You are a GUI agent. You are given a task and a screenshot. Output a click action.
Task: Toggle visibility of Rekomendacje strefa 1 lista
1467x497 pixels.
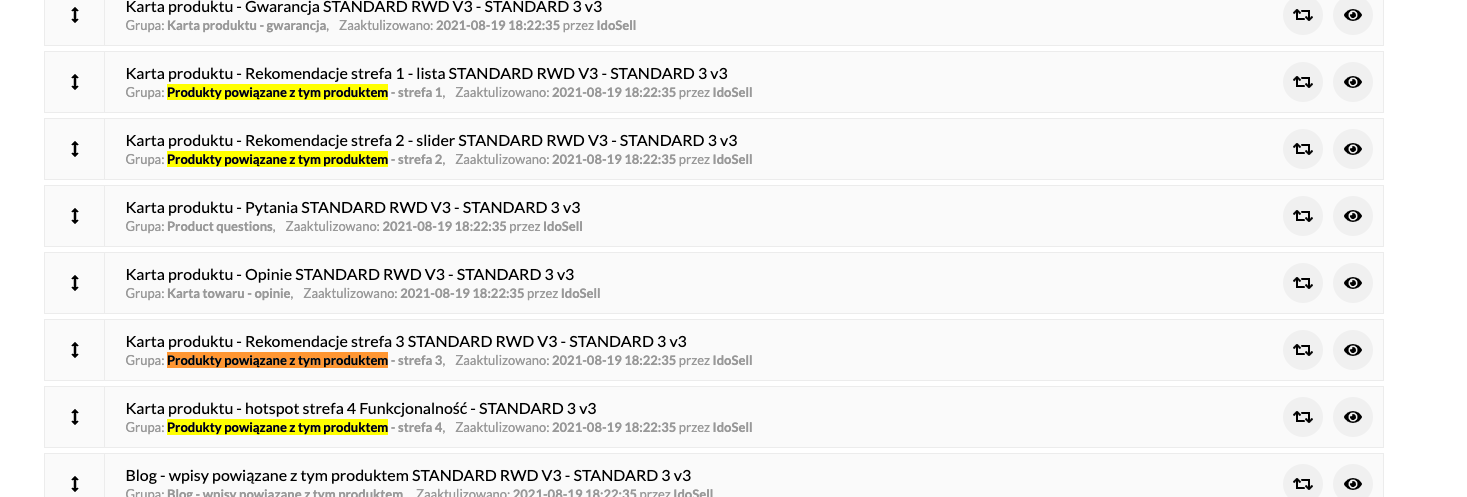click(x=1353, y=82)
